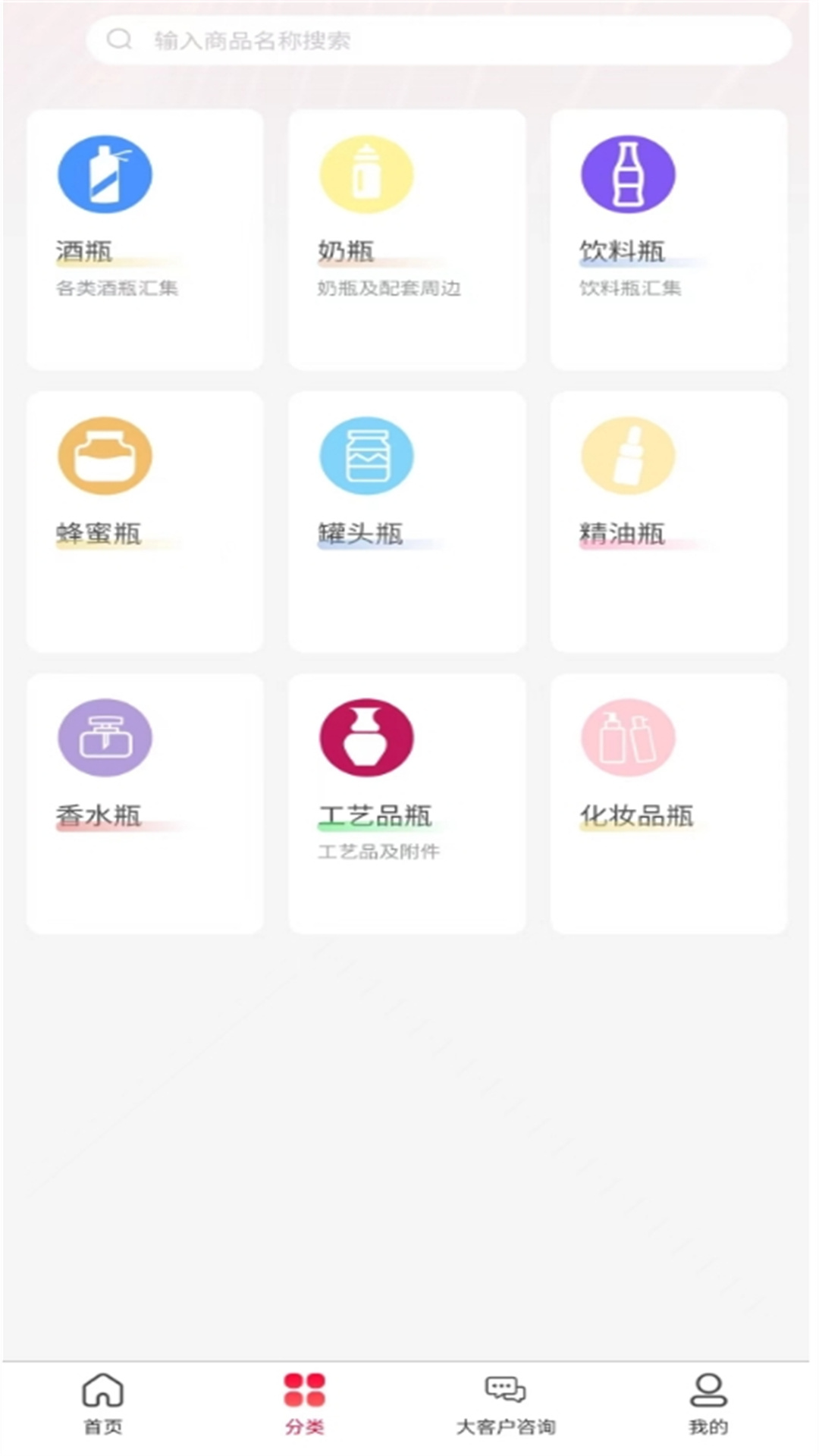Tap the 分类 tab
The image size is (819, 1456).
point(304,1404)
